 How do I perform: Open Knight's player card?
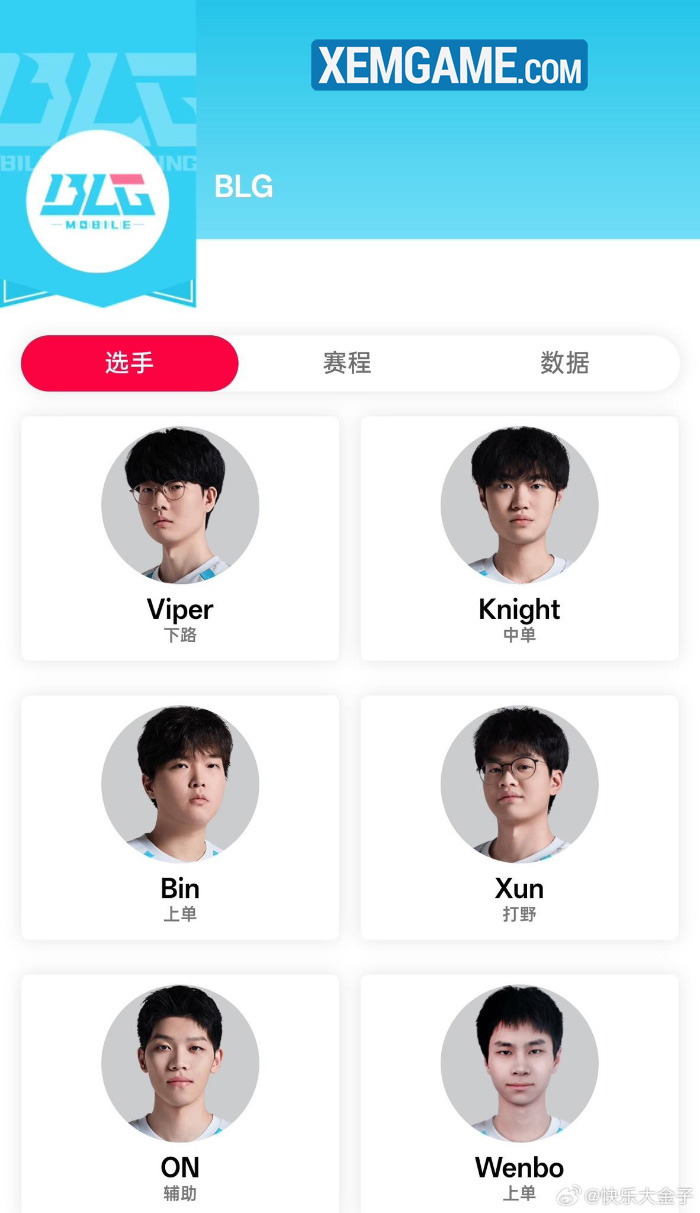tap(520, 538)
